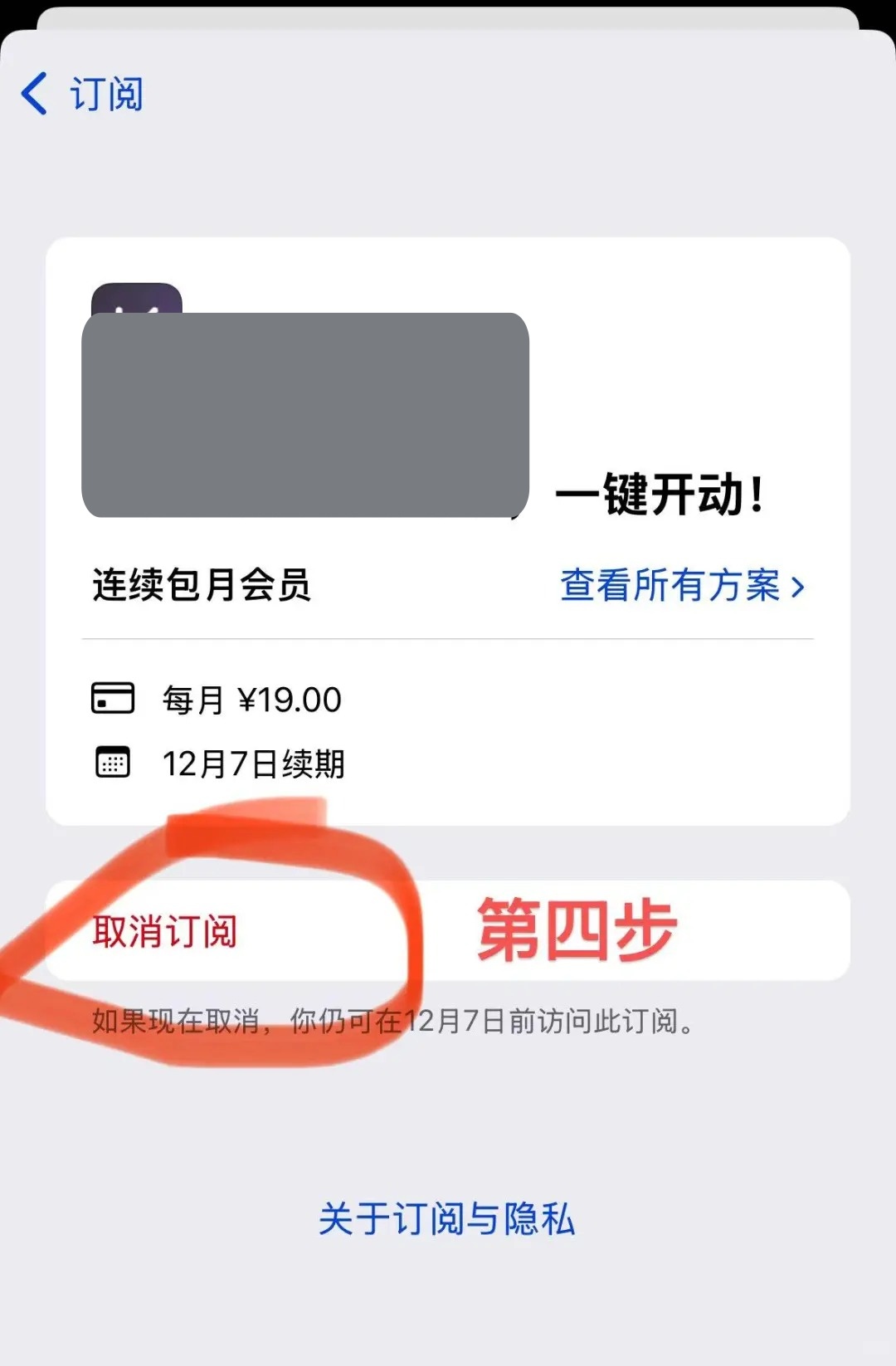Select the 每月 ¥19.00 price row

tap(249, 698)
